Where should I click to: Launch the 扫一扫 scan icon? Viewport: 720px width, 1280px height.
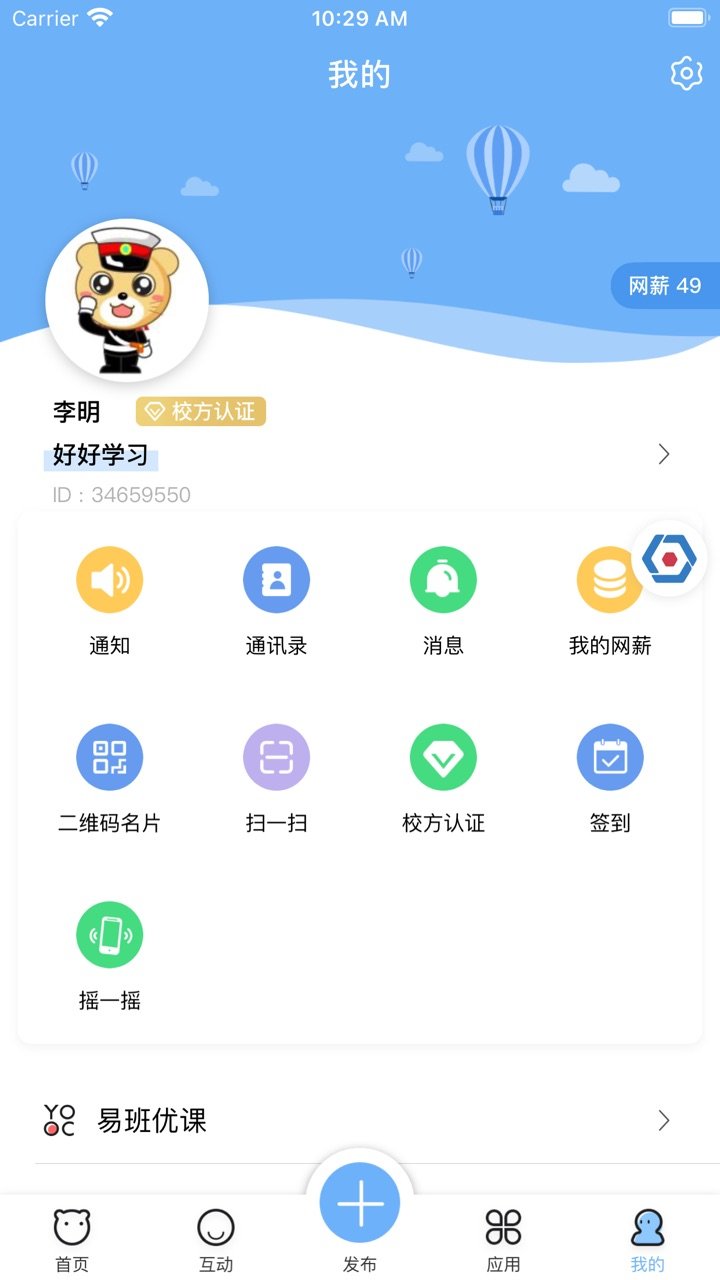[x=276, y=757]
